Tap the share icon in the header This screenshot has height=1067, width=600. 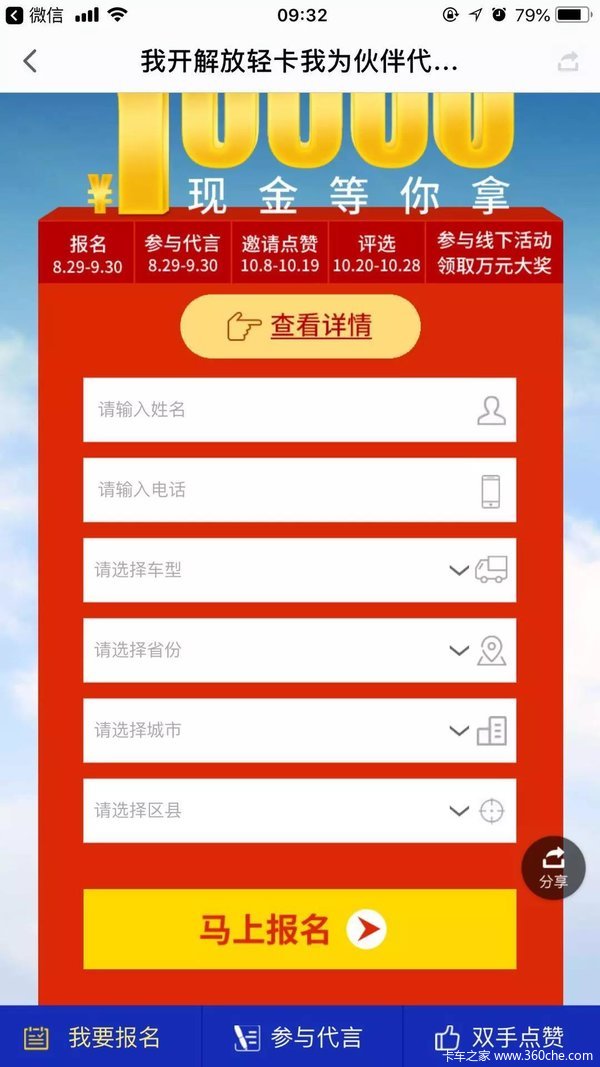point(568,61)
